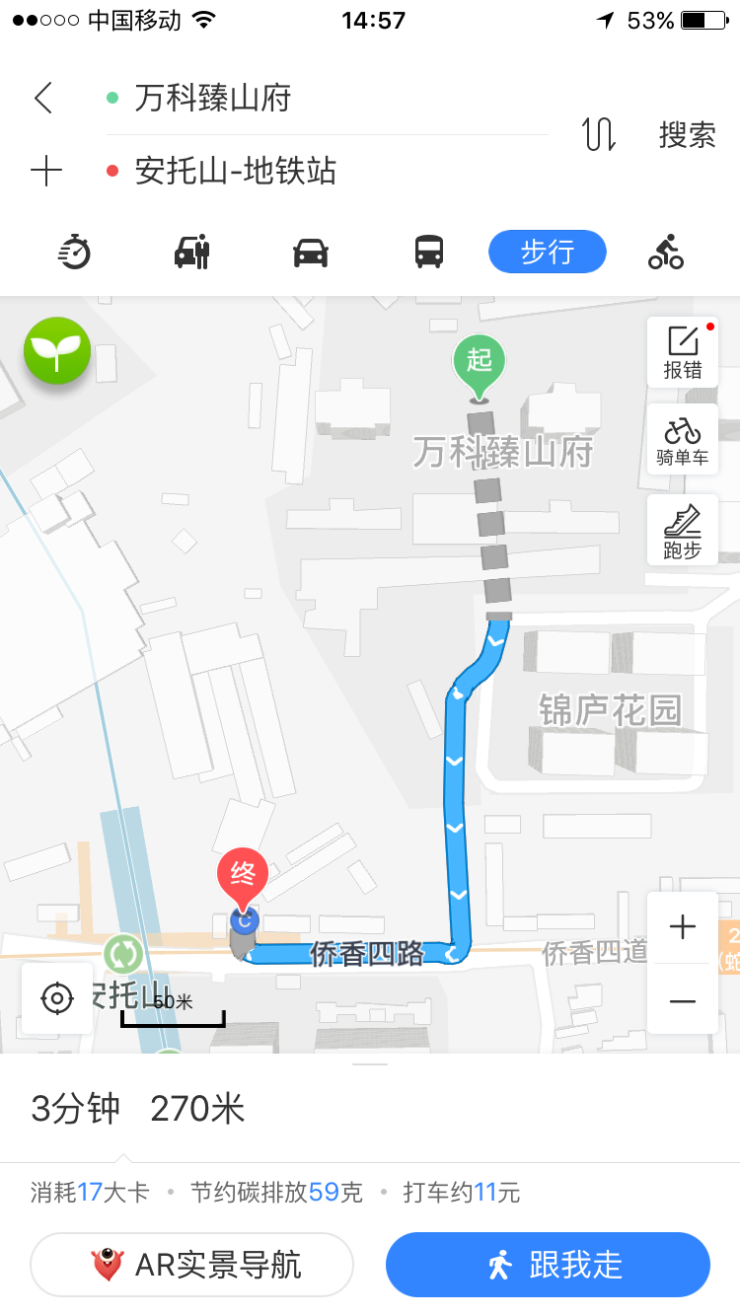Select the 步行 walking tab
Screen dimensions: 740x1316
tap(547, 252)
